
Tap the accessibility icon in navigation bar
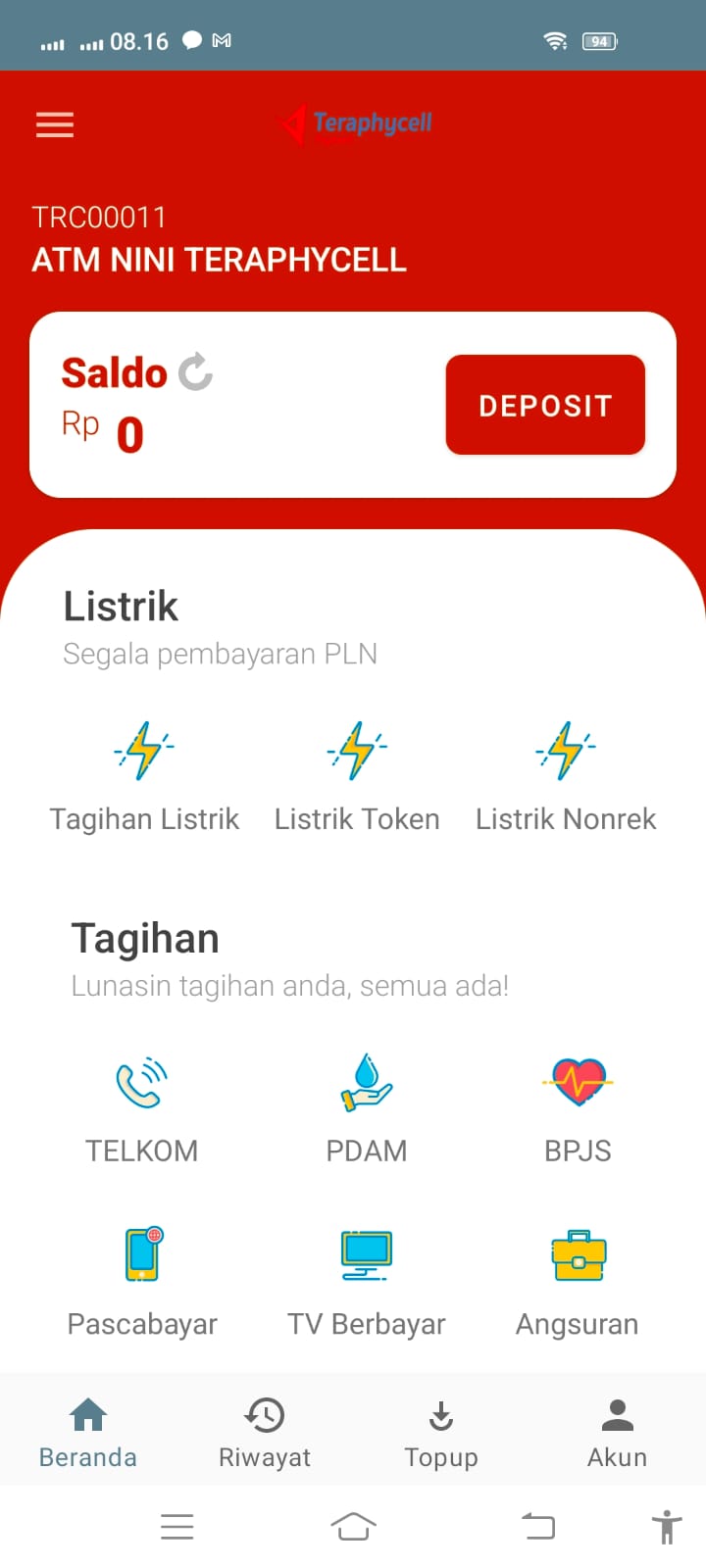[666, 1526]
